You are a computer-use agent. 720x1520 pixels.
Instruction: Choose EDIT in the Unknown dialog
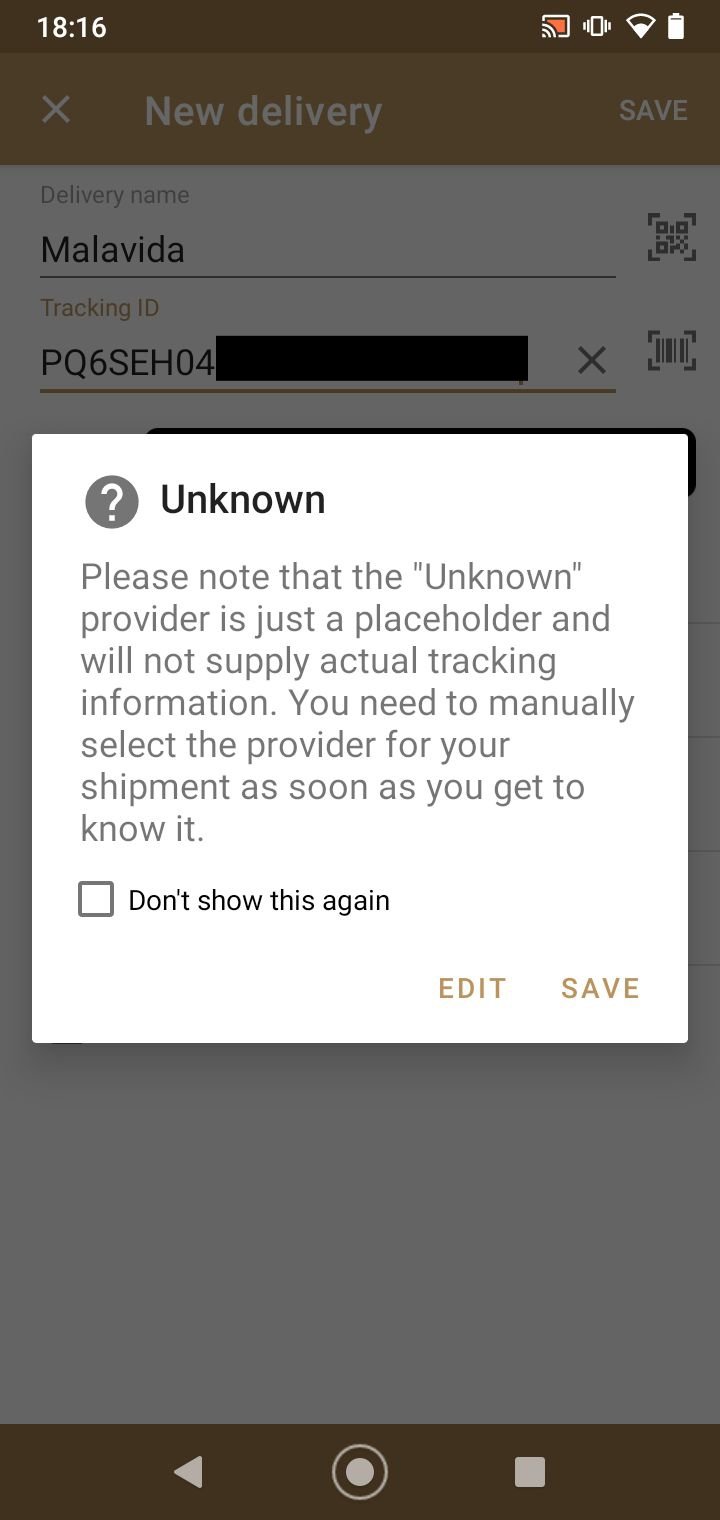472,988
